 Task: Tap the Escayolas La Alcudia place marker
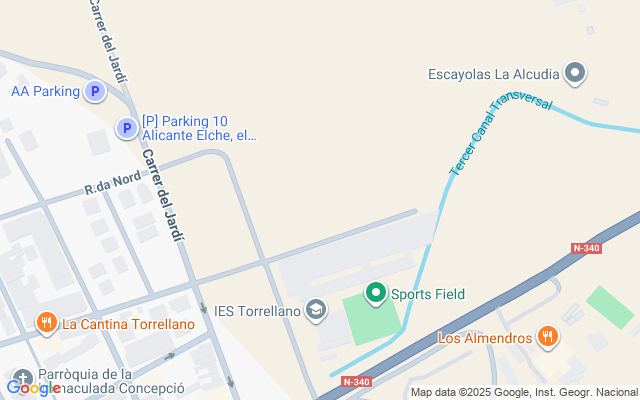(x=575, y=73)
